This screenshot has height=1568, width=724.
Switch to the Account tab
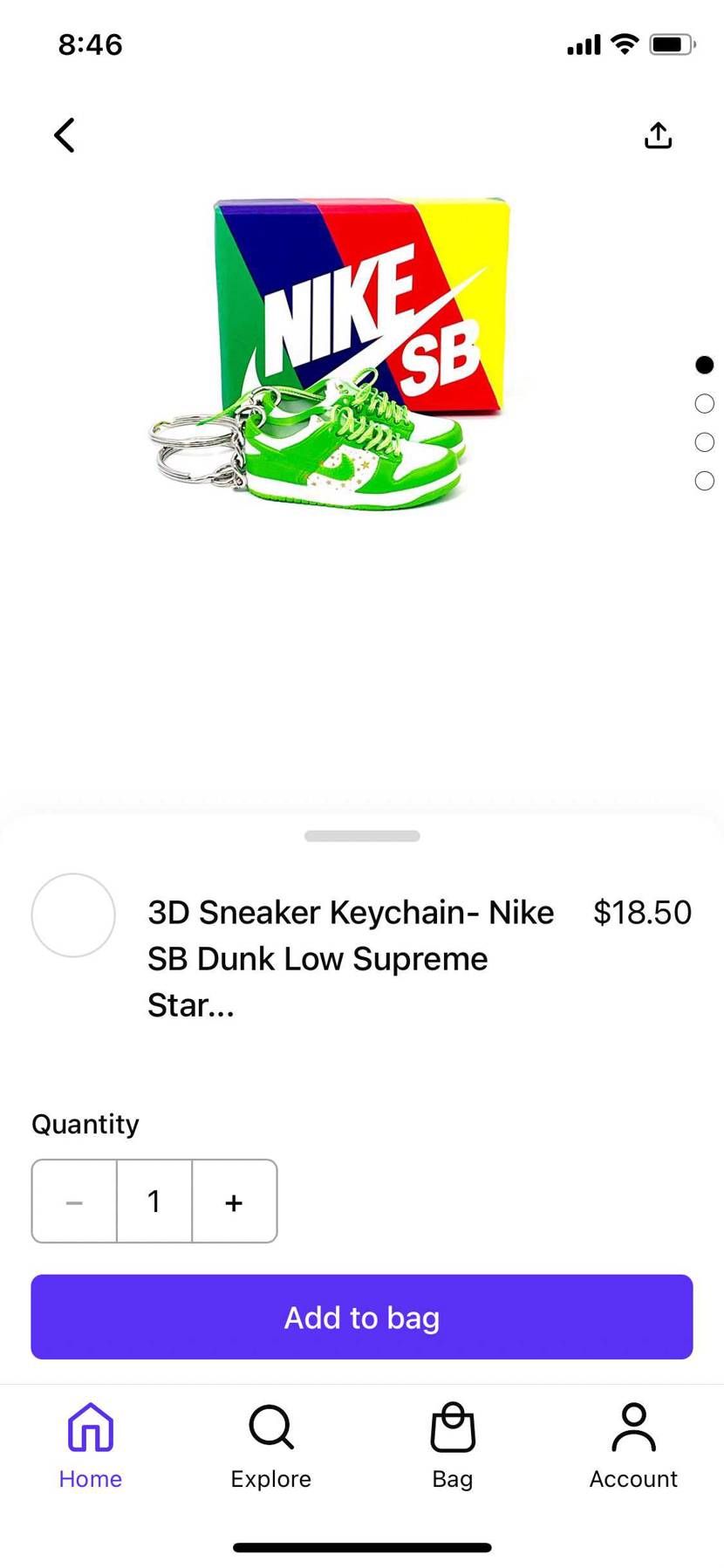pos(633,1446)
